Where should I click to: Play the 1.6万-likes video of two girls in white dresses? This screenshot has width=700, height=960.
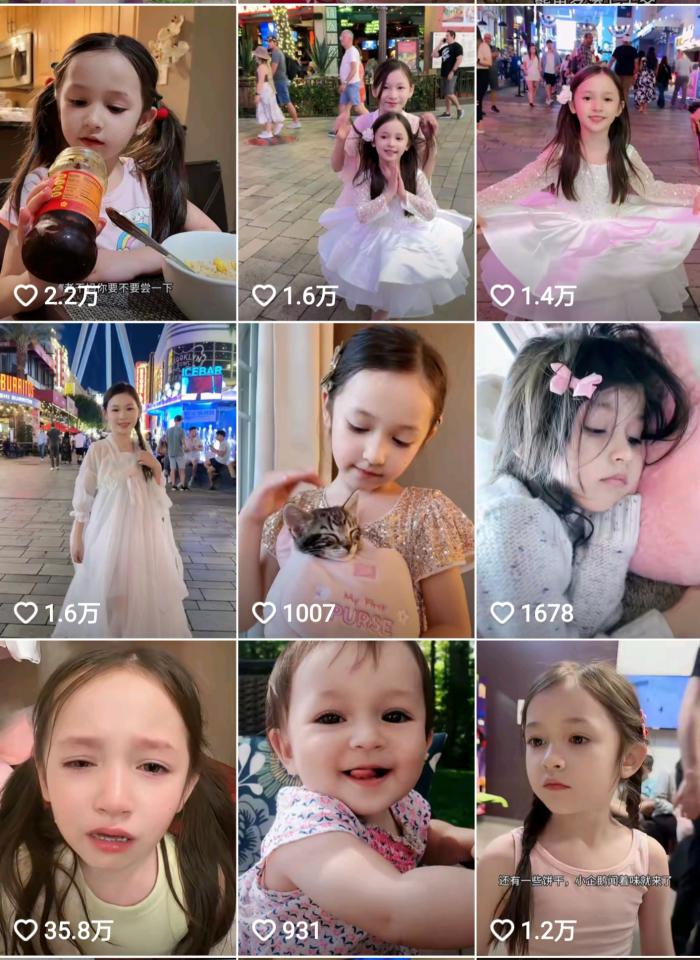coord(356,162)
